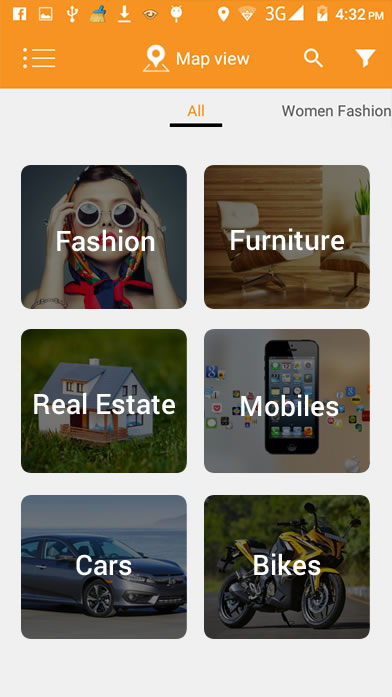Screen dimensions: 392x697
Task: Open the search icon
Action: (x=313, y=58)
